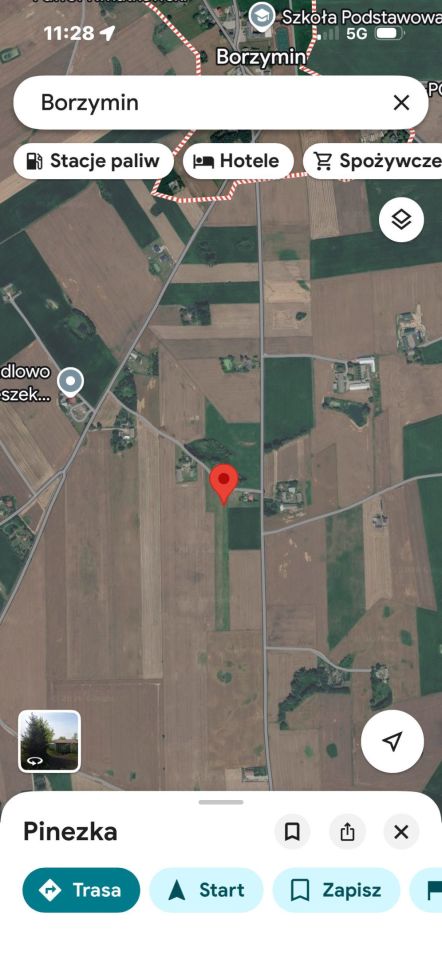
Task: Open the Street View thumbnail
Action: coord(49,741)
